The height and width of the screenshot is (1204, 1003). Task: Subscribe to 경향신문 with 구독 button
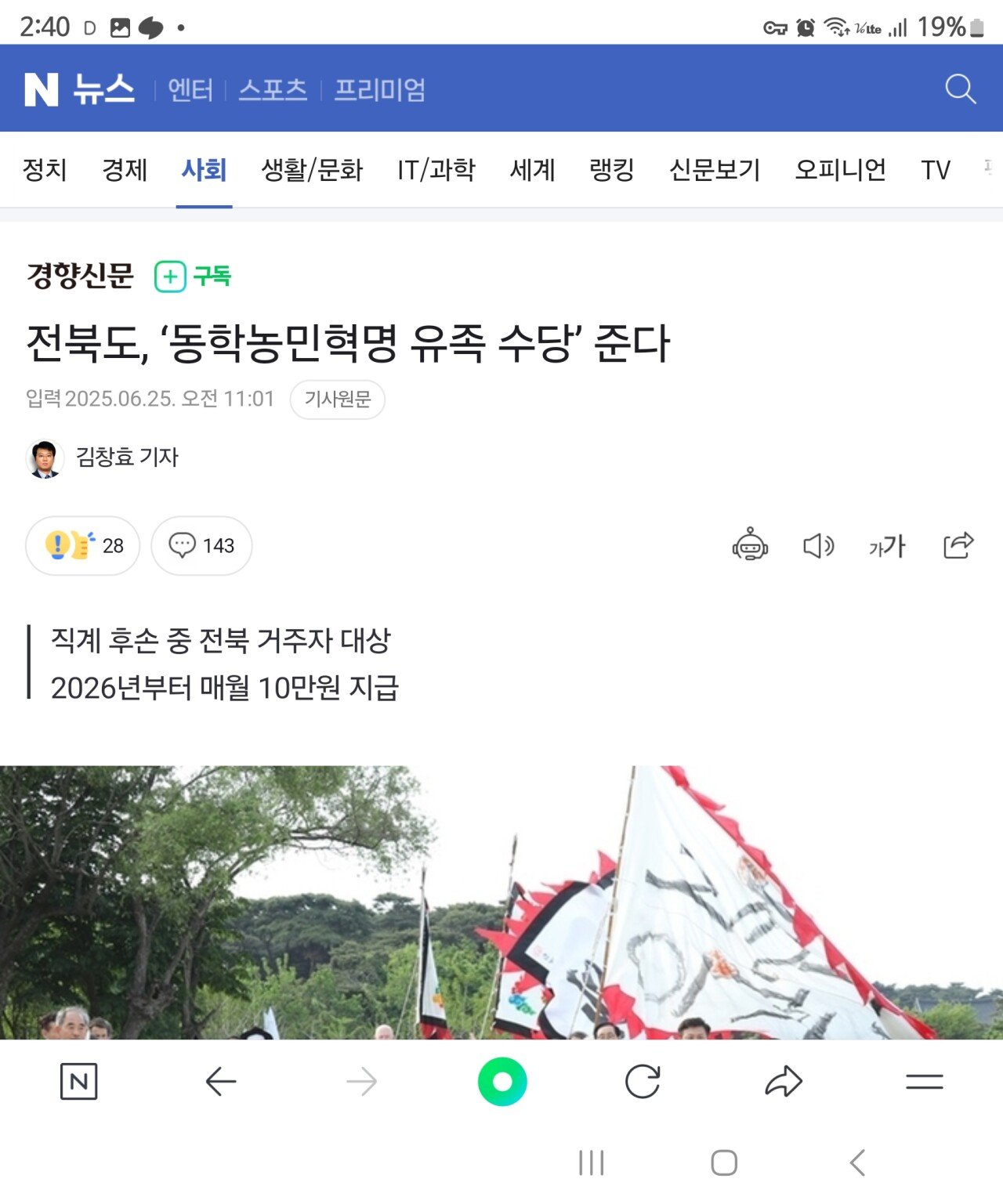pos(193,277)
